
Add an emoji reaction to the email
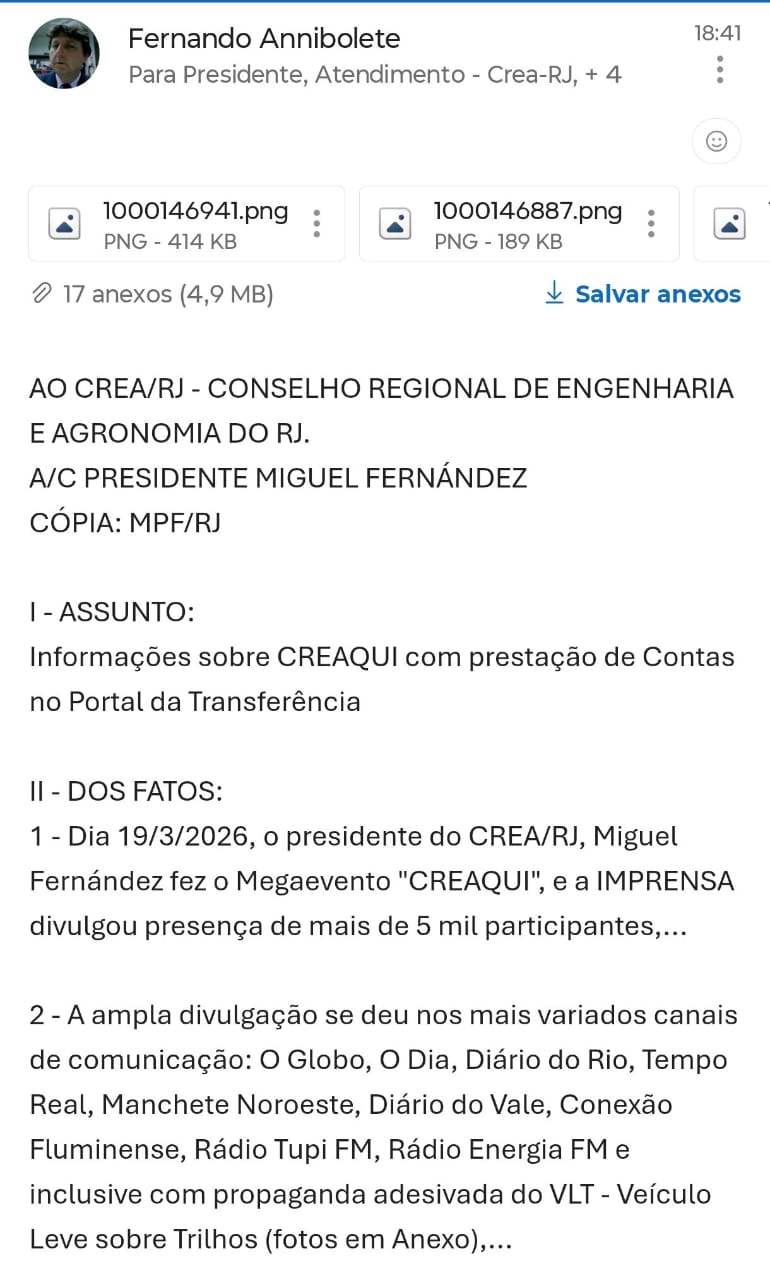tap(716, 142)
